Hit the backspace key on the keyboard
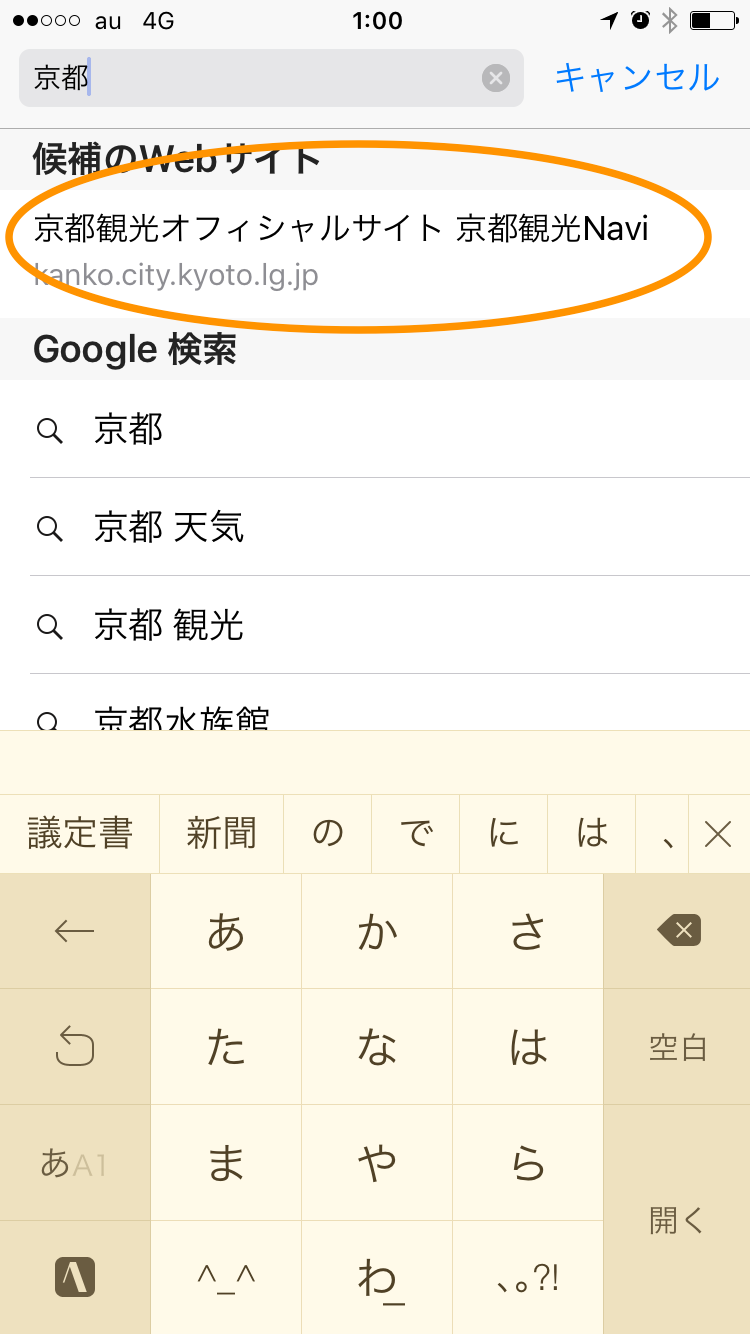 (x=678, y=931)
